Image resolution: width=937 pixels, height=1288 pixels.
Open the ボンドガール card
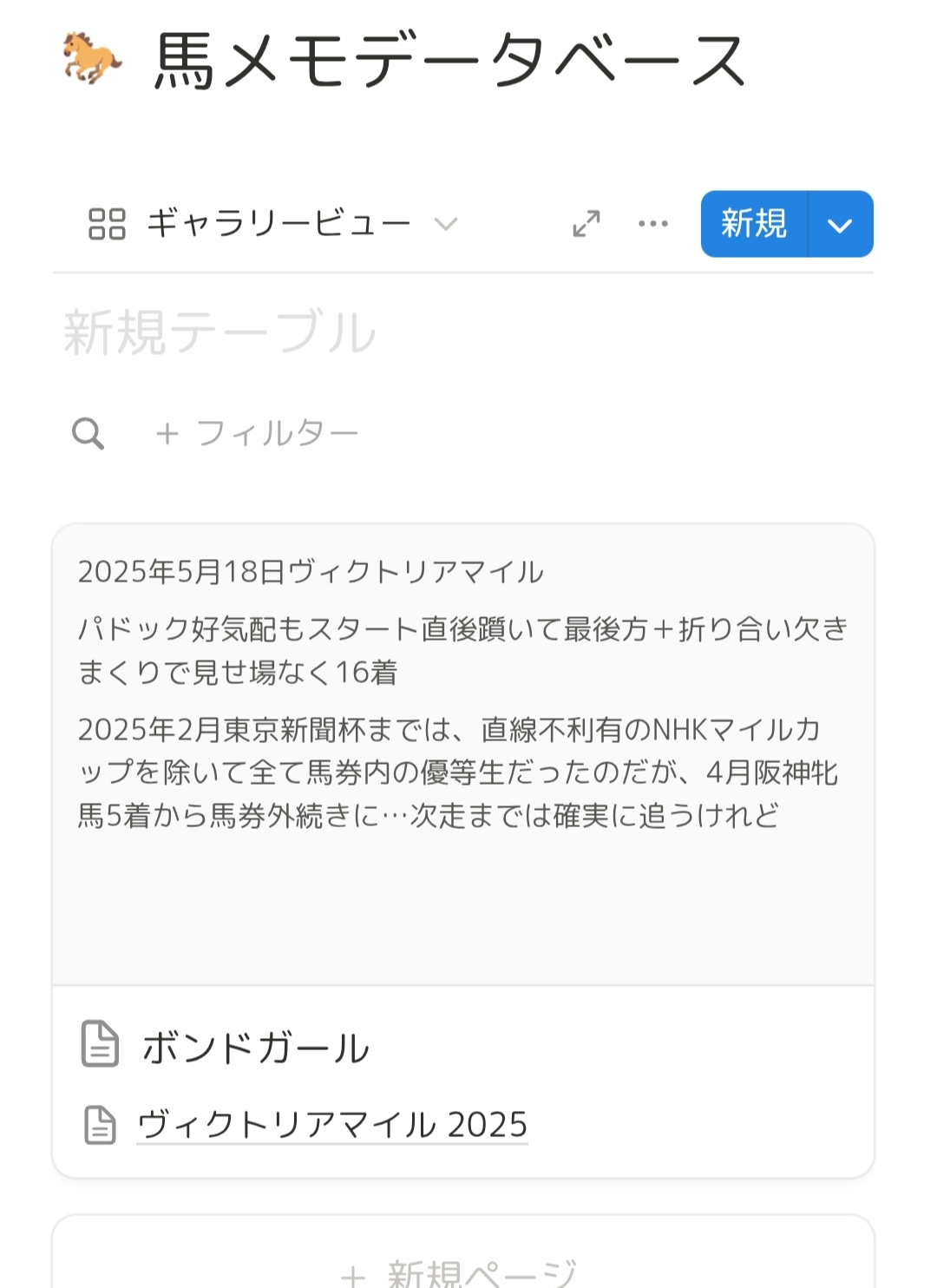pos(255,1048)
